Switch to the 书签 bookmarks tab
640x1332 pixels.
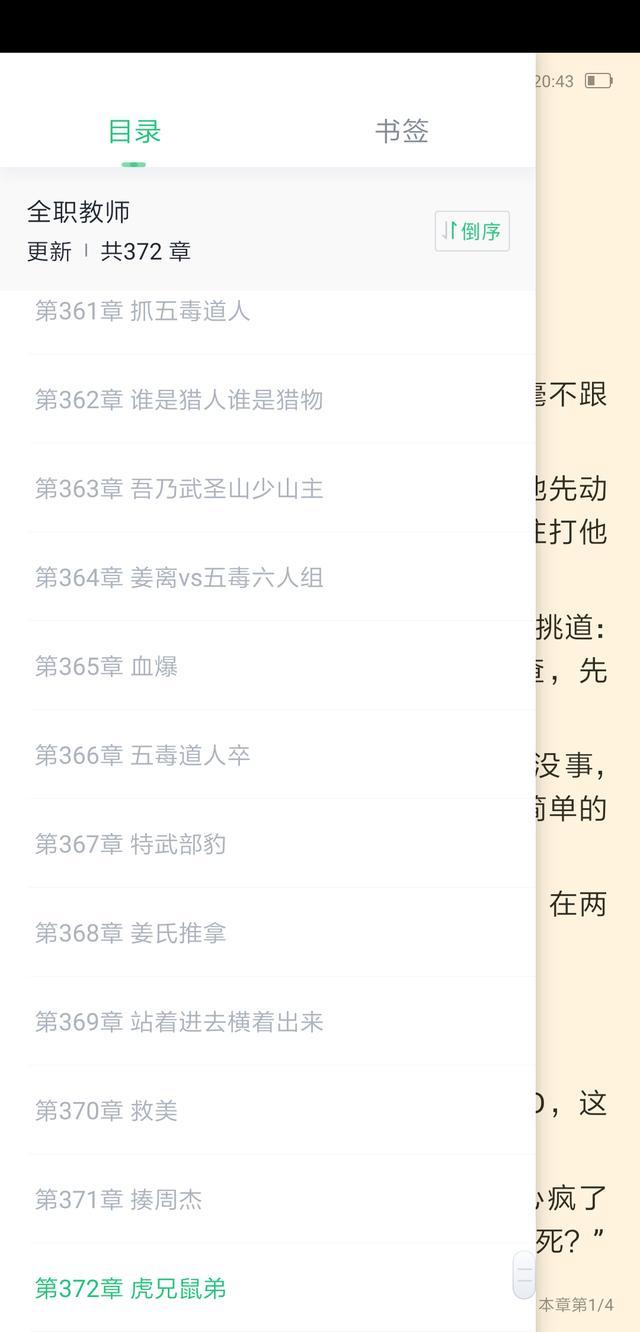click(402, 131)
